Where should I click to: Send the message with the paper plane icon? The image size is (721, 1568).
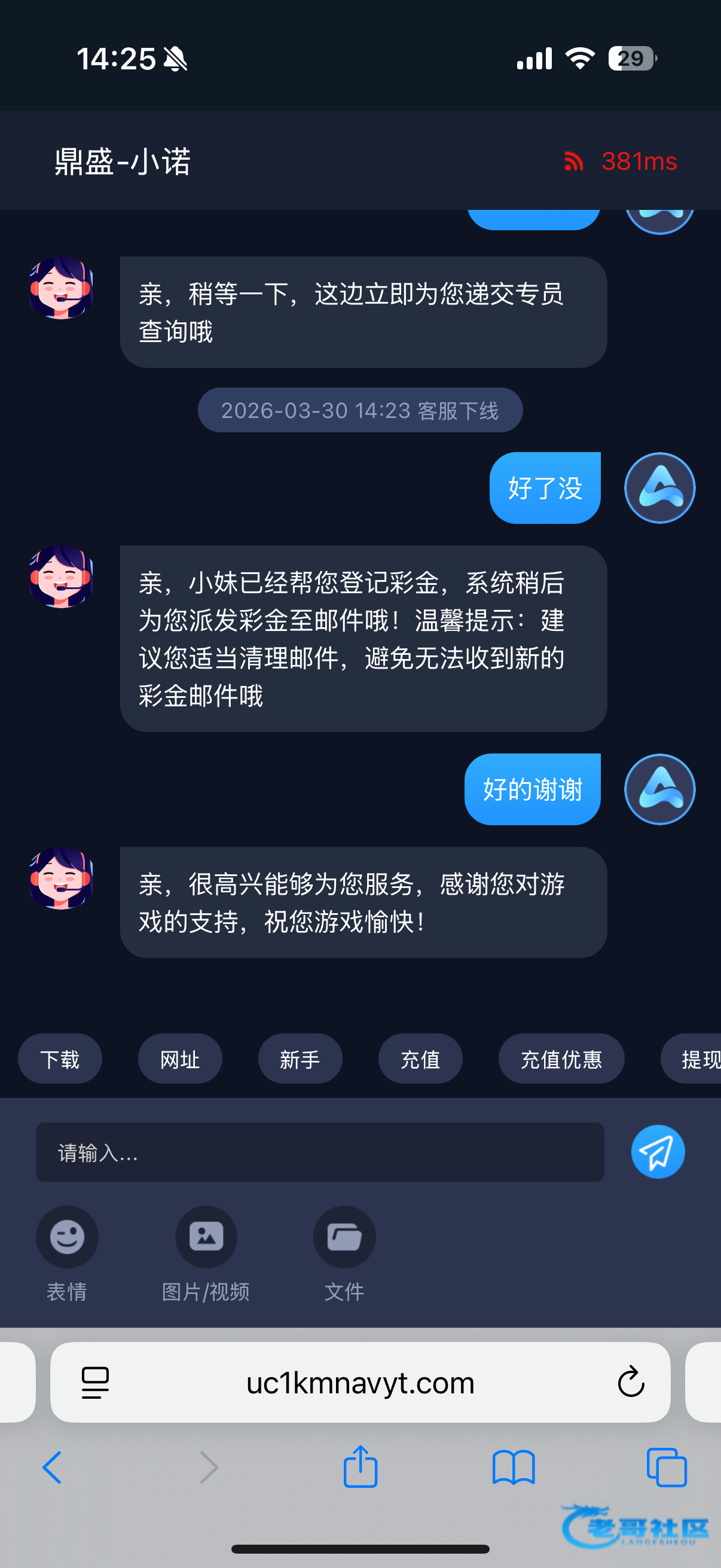(x=657, y=1152)
